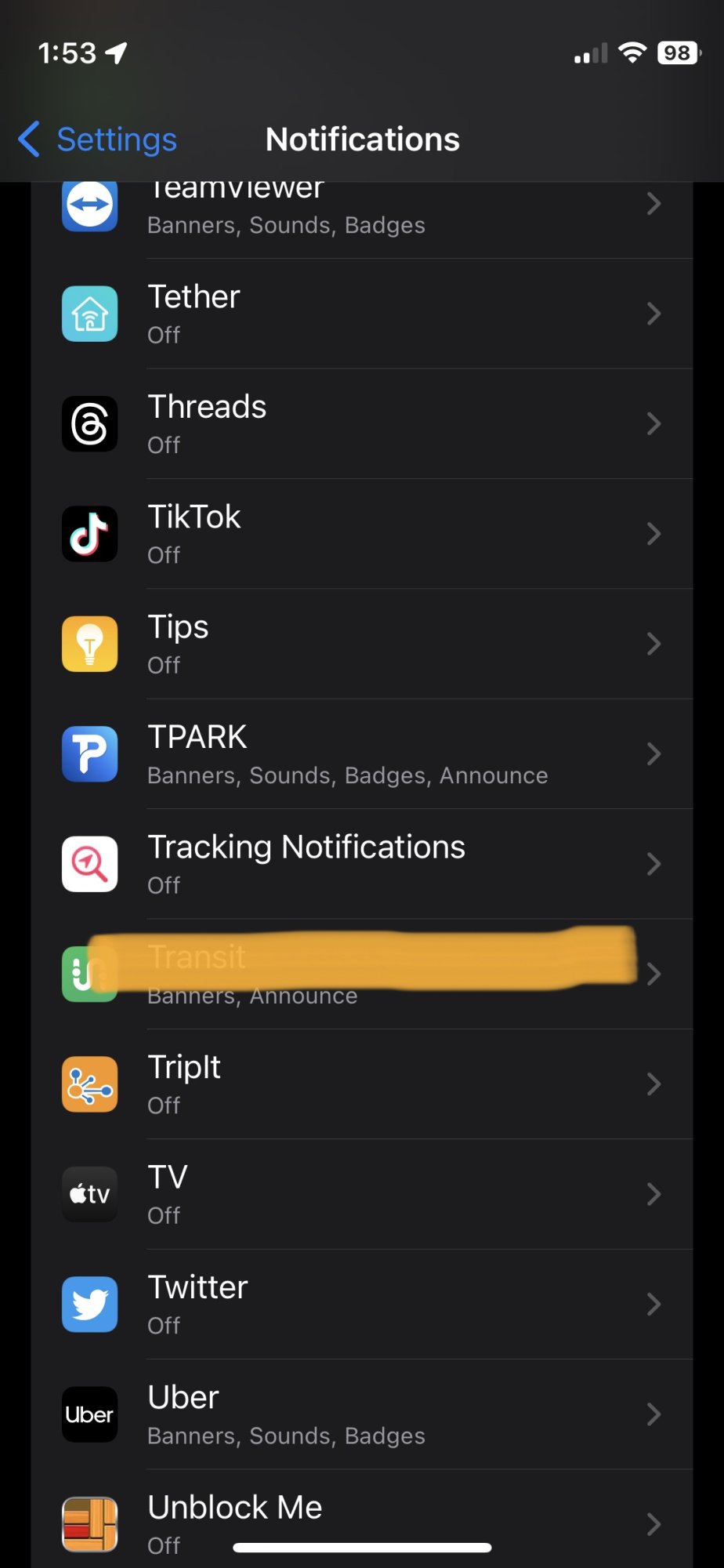Open Transit notification settings

click(360, 975)
